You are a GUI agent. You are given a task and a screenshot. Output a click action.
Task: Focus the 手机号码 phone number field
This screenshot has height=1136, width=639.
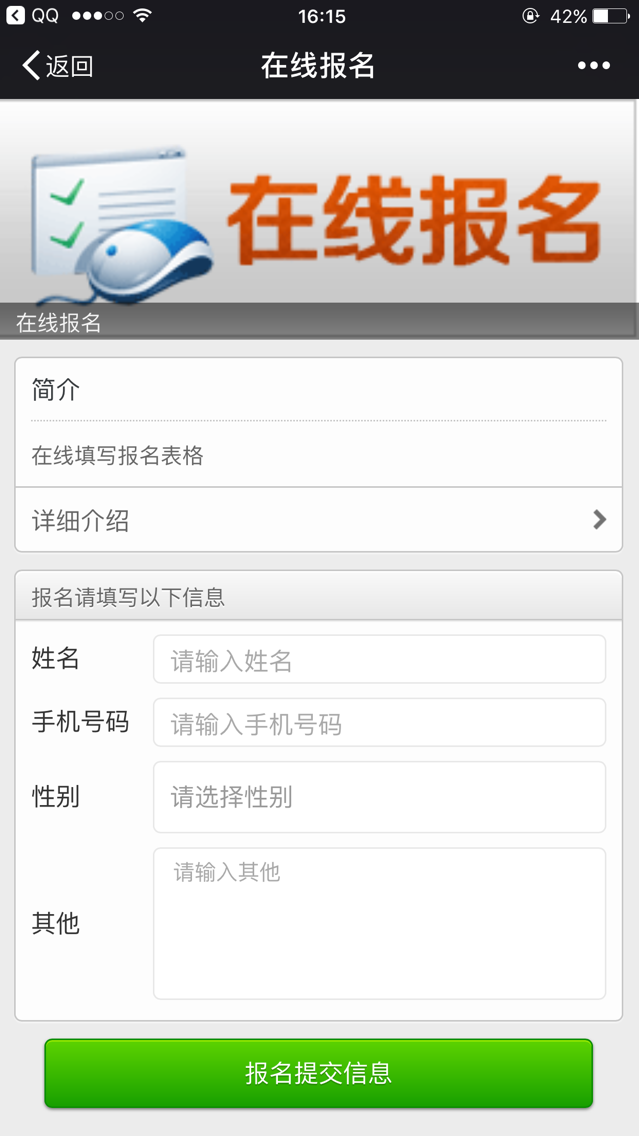(x=379, y=723)
